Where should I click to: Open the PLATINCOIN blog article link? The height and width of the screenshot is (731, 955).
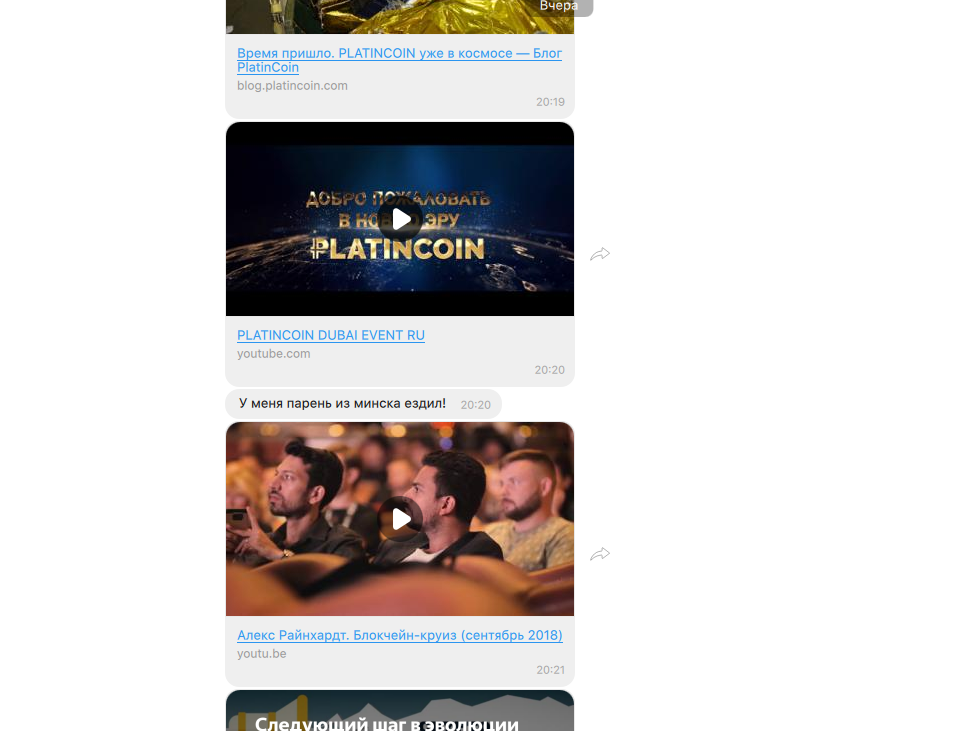pos(399,53)
